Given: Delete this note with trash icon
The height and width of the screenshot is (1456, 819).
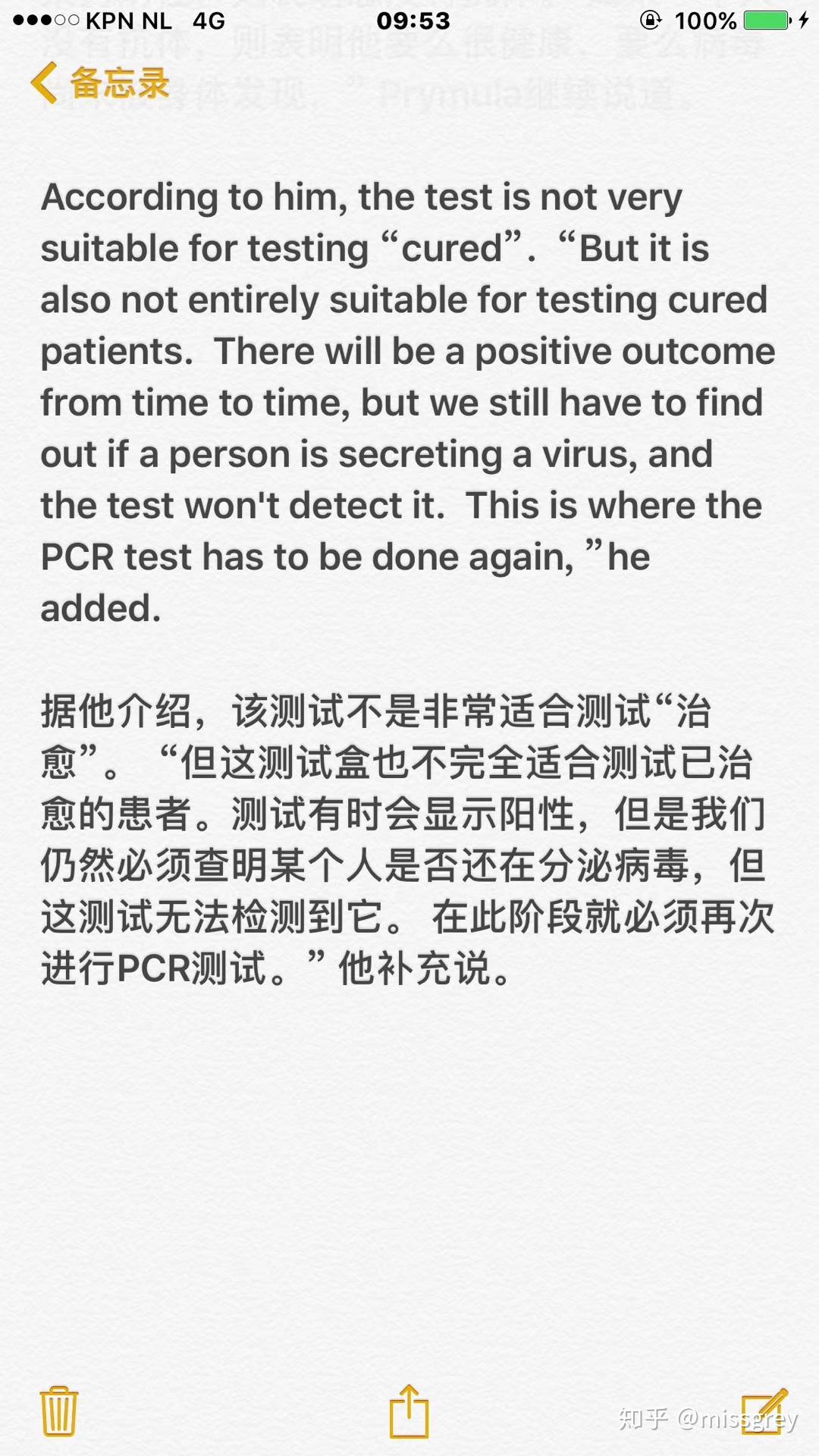Looking at the screenshot, I should [58, 1410].
